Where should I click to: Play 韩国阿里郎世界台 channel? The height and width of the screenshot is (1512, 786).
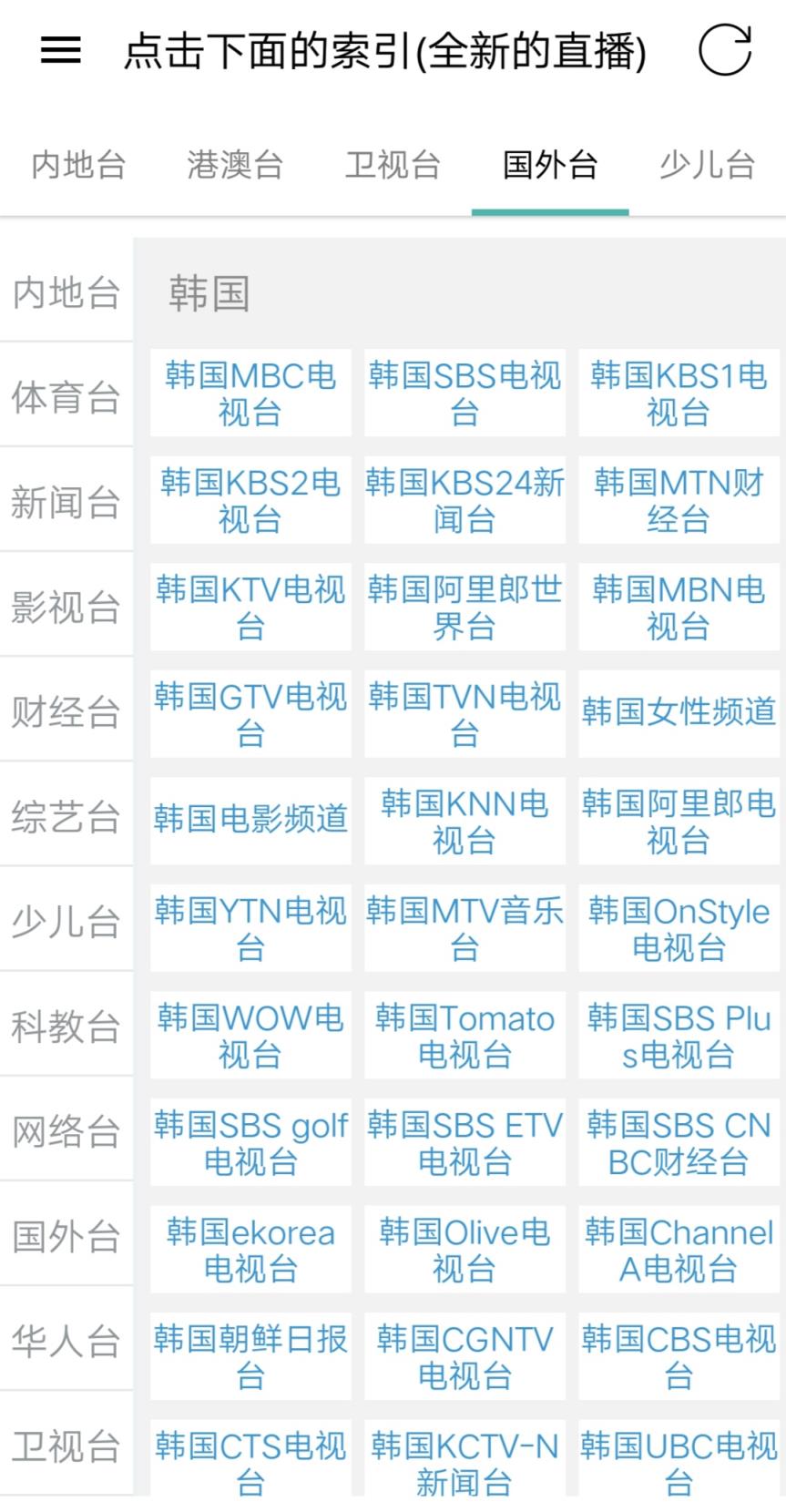point(464,606)
